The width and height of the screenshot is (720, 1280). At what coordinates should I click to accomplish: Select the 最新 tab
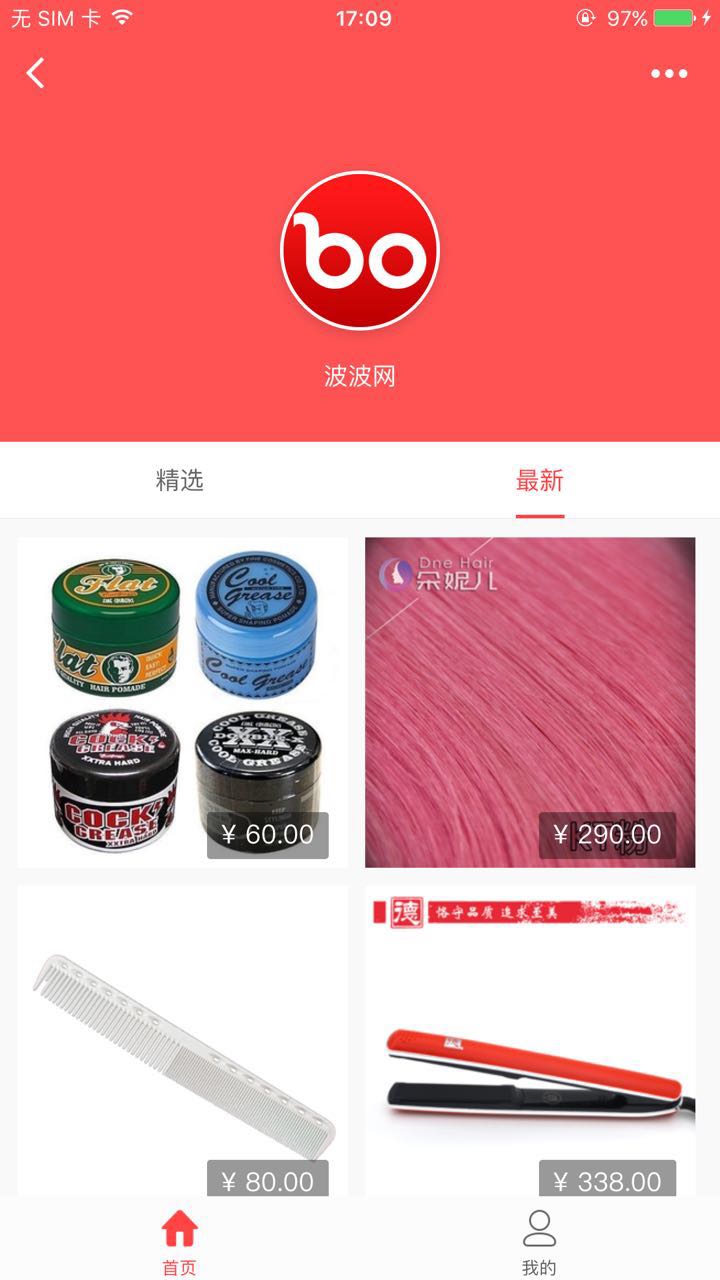pos(540,481)
